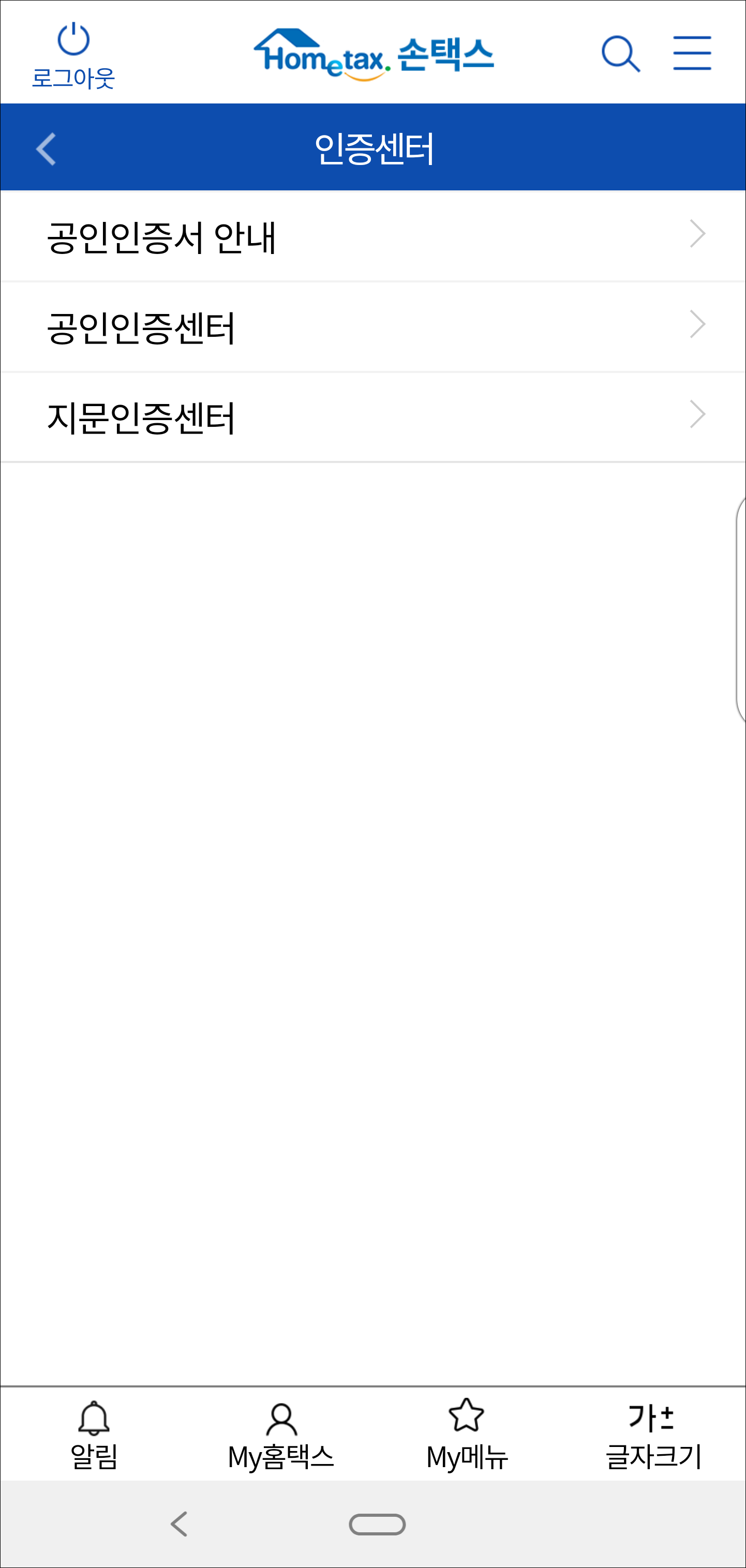Open the 공인인증센터 row
Screen dimensions: 746x1568
(x=373, y=326)
